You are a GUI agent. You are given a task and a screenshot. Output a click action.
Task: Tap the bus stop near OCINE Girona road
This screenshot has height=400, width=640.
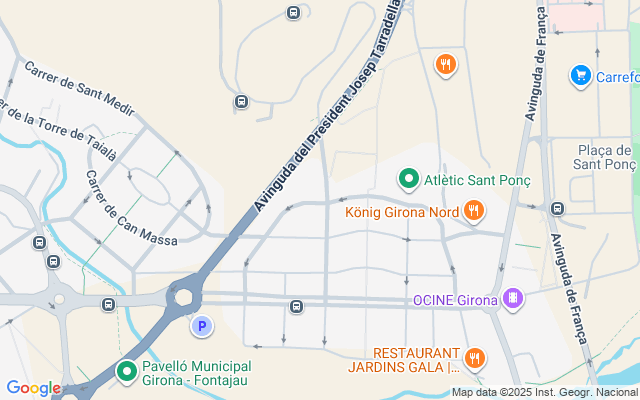pyautogui.click(x=296, y=306)
